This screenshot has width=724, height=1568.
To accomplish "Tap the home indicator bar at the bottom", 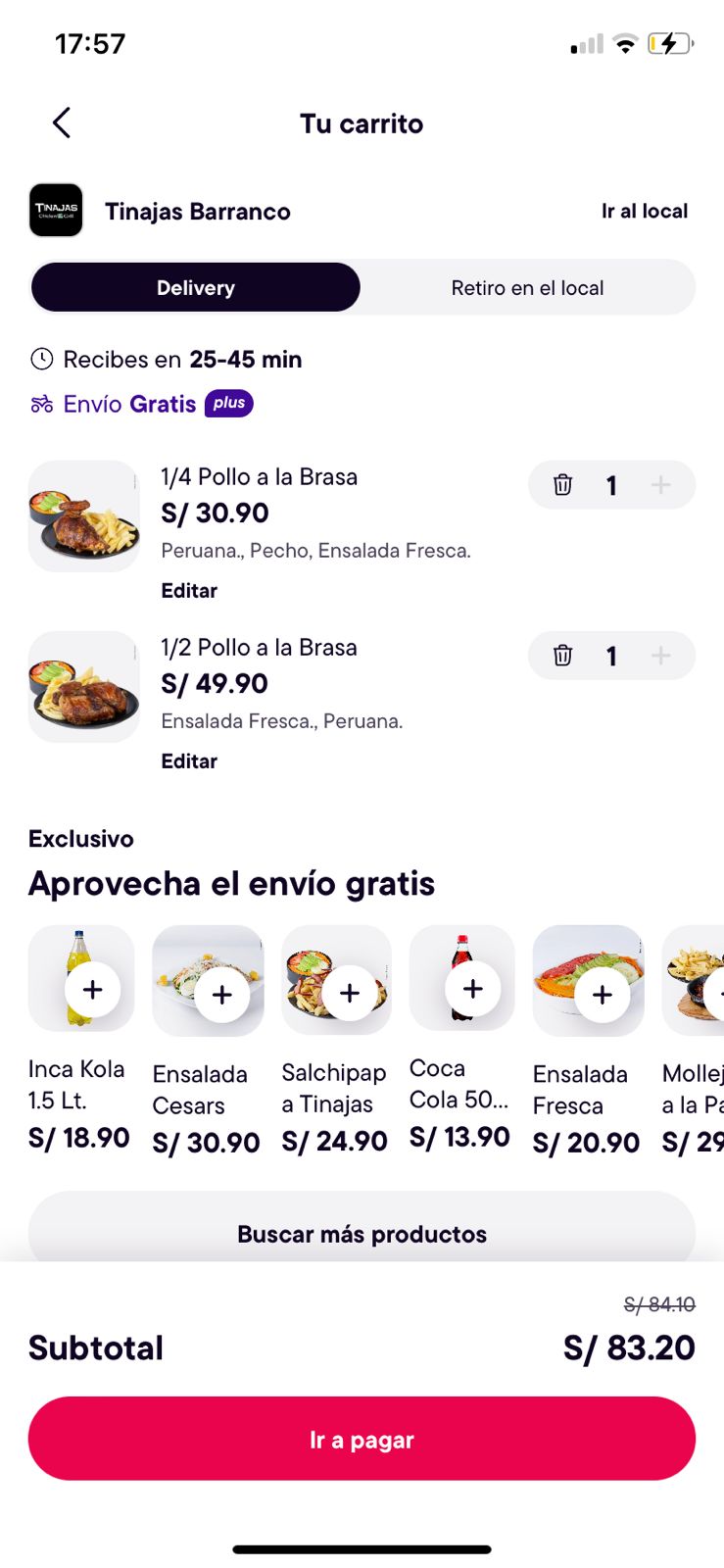I will (x=362, y=1549).
